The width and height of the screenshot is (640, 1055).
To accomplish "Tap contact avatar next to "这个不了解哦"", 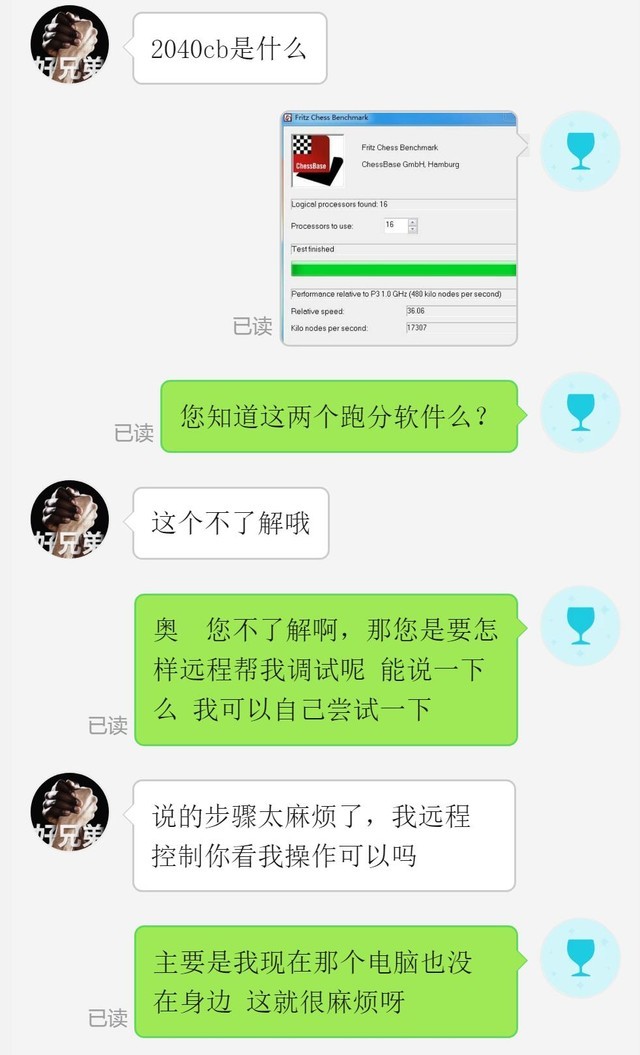I will [70, 520].
